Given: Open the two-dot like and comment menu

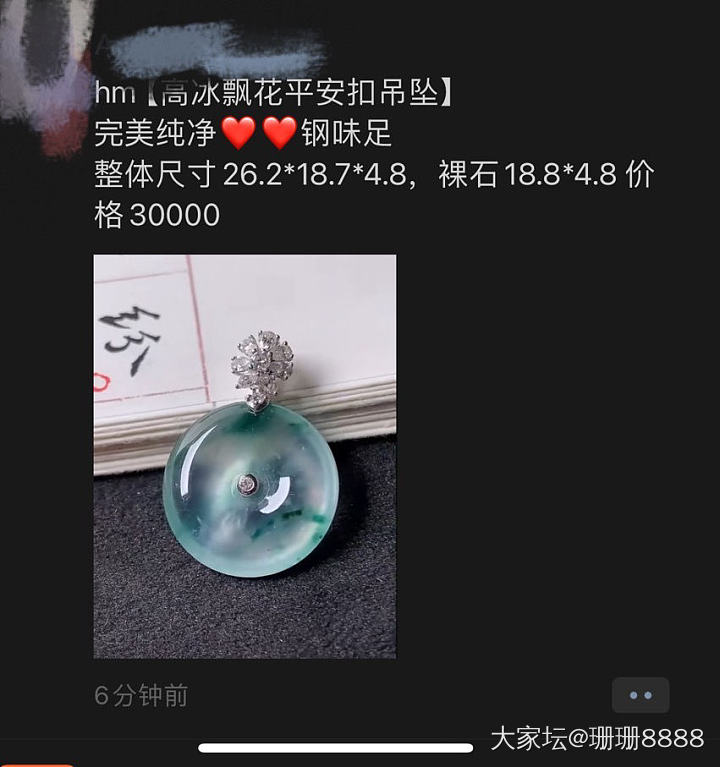Looking at the screenshot, I should tap(640, 695).
